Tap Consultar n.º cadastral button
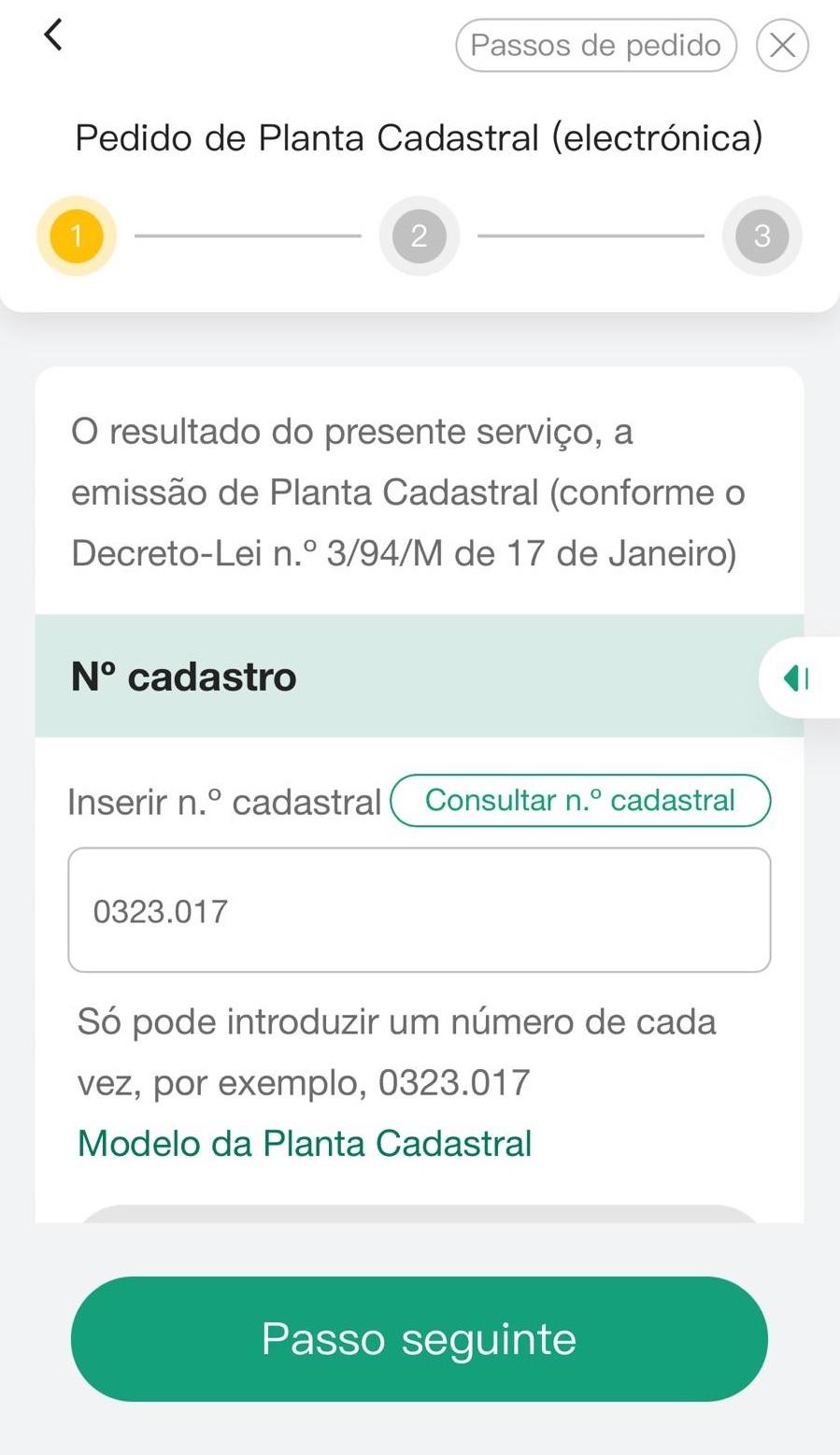The width and height of the screenshot is (840, 1455). tap(579, 801)
